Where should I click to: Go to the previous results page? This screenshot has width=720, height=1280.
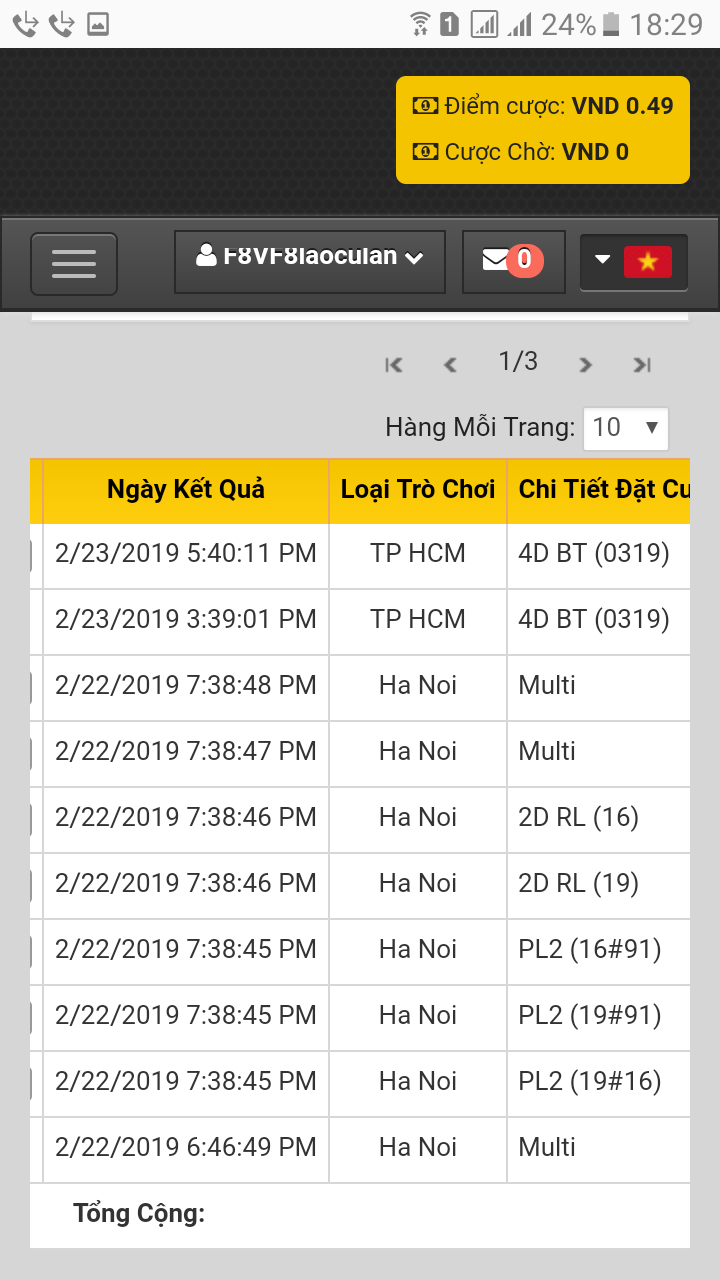pyautogui.click(x=450, y=365)
